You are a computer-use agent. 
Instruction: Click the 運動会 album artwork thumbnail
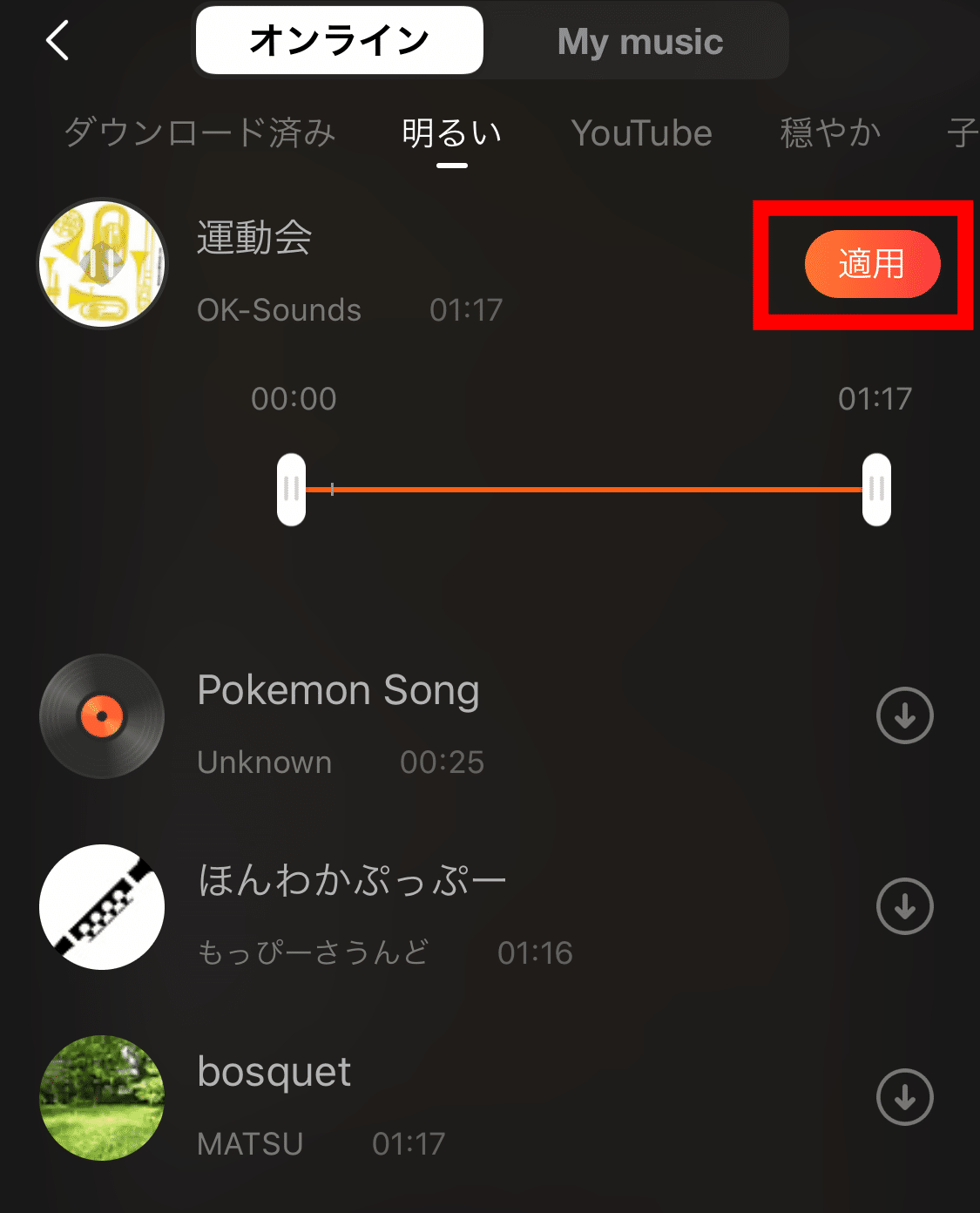(101, 264)
